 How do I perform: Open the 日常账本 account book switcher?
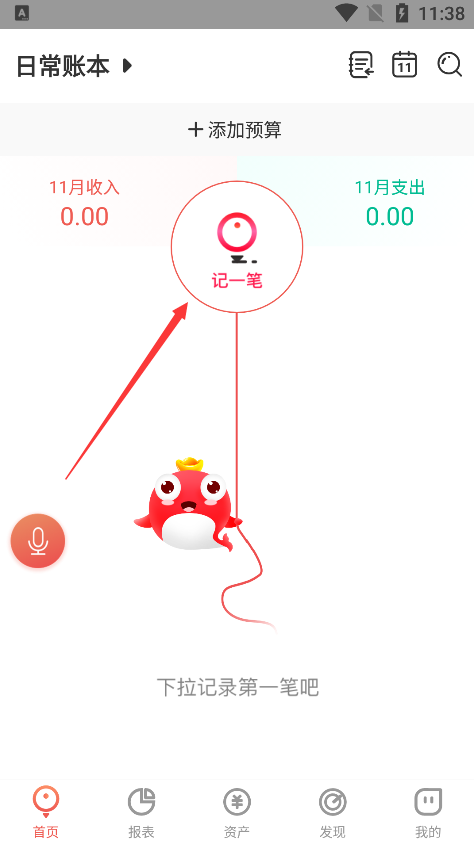[x=74, y=66]
